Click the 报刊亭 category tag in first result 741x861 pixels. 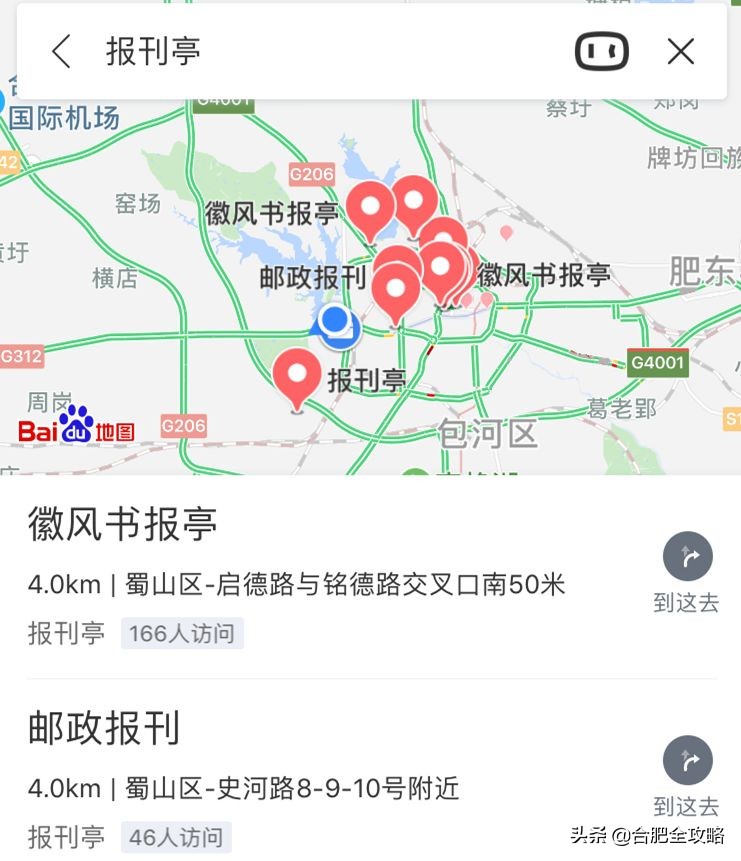point(66,634)
